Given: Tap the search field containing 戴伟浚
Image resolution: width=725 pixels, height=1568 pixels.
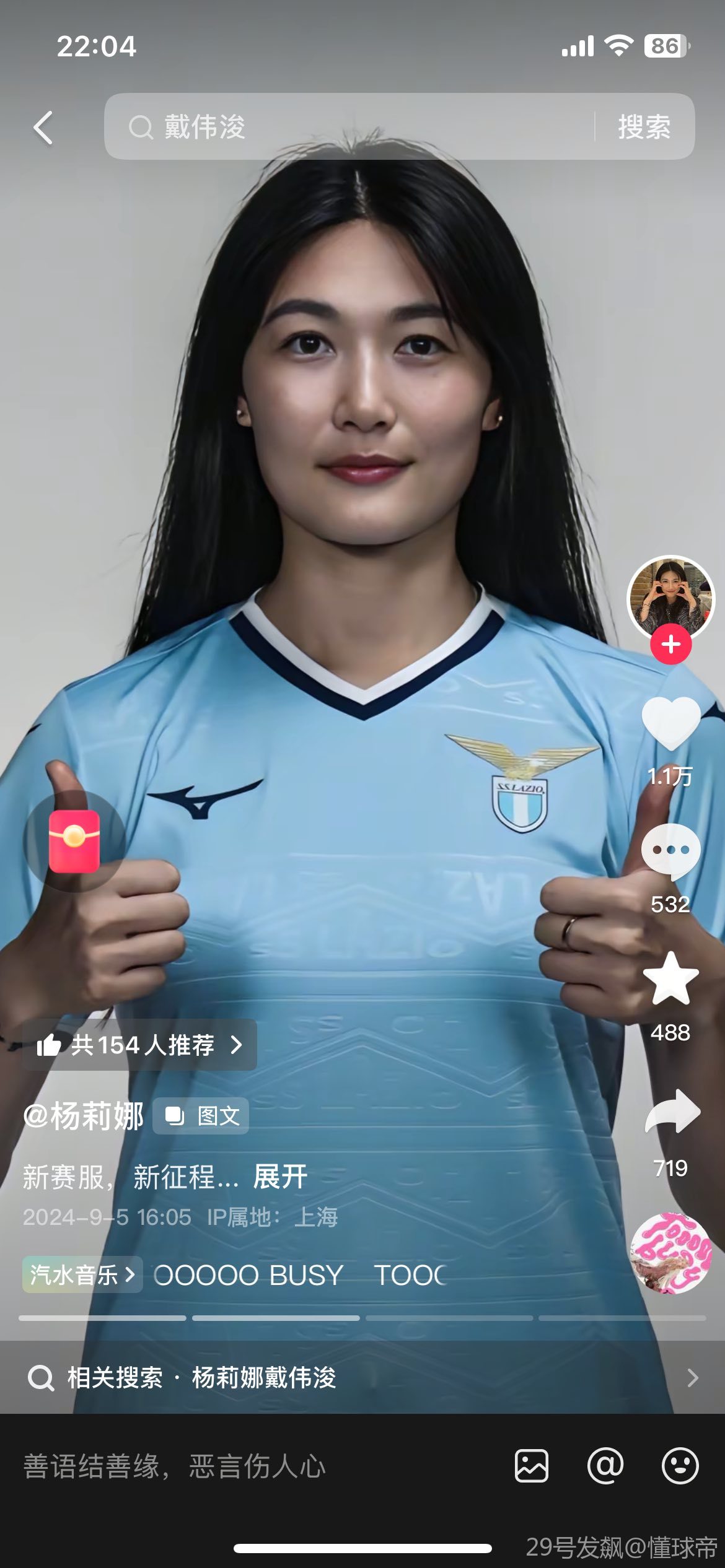Looking at the screenshot, I should (x=347, y=127).
